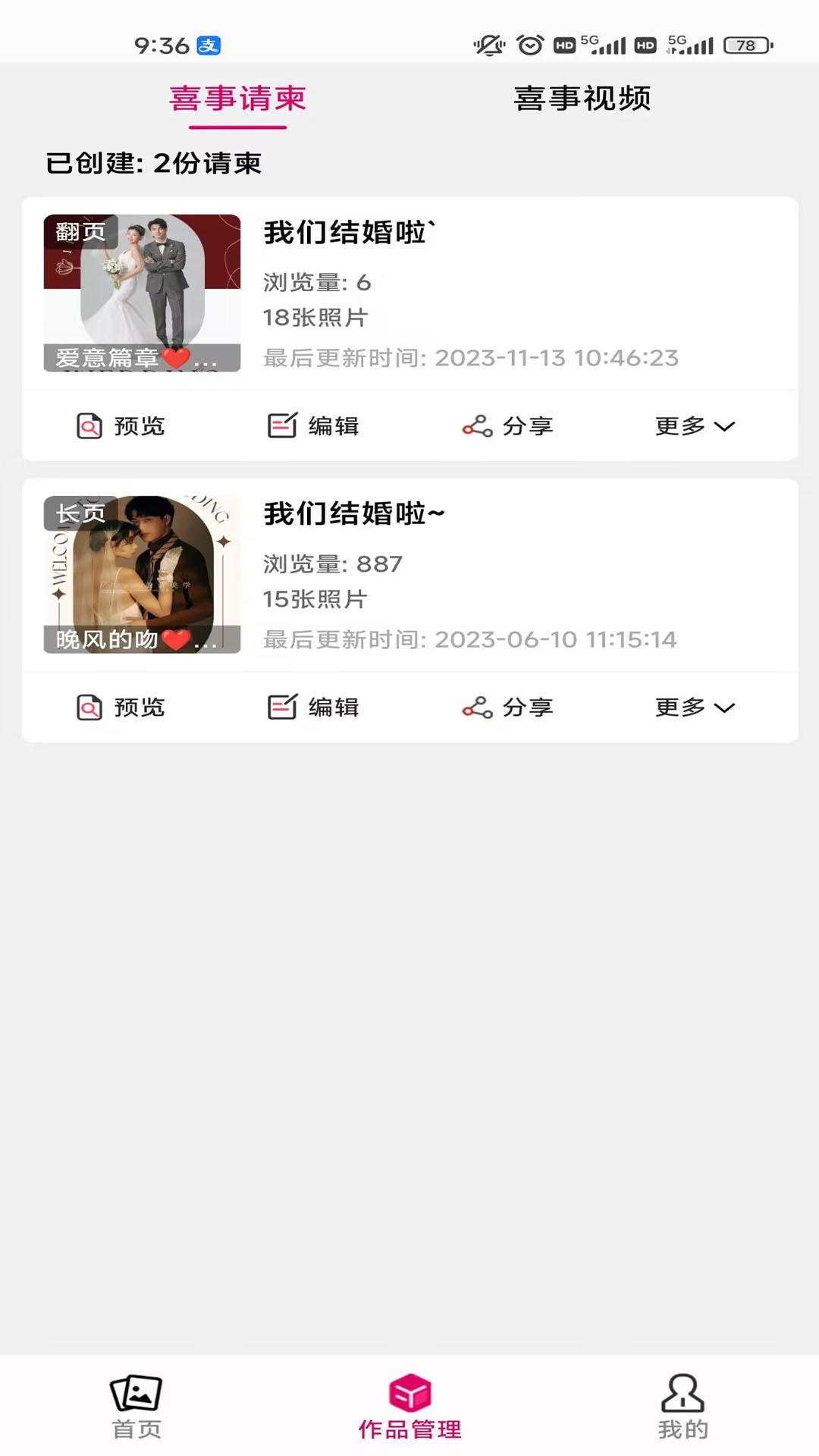The height and width of the screenshot is (1456, 819).
Task: Open the 作品管理 tab
Action: pyautogui.click(x=409, y=1407)
